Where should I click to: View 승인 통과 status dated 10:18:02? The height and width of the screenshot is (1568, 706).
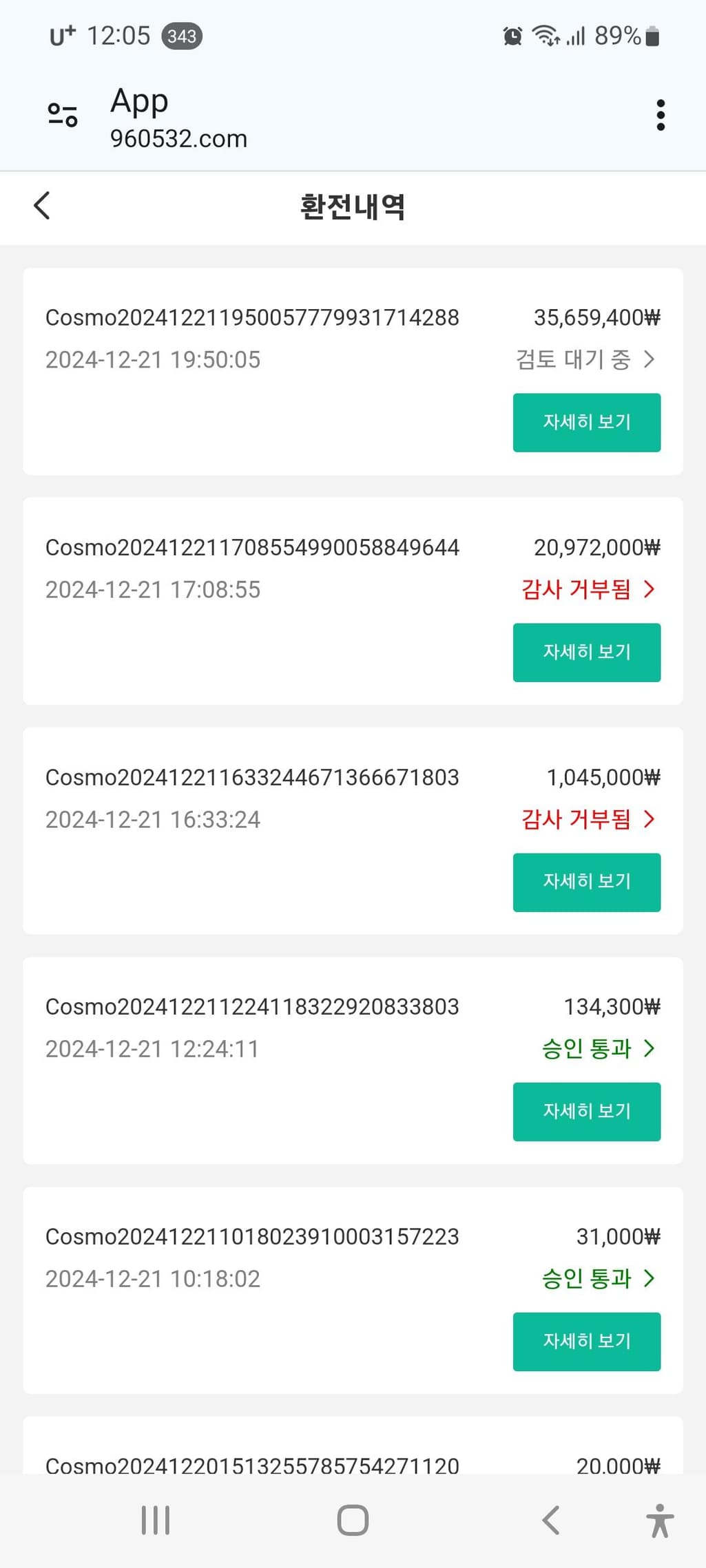click(x=597, y=1278)
